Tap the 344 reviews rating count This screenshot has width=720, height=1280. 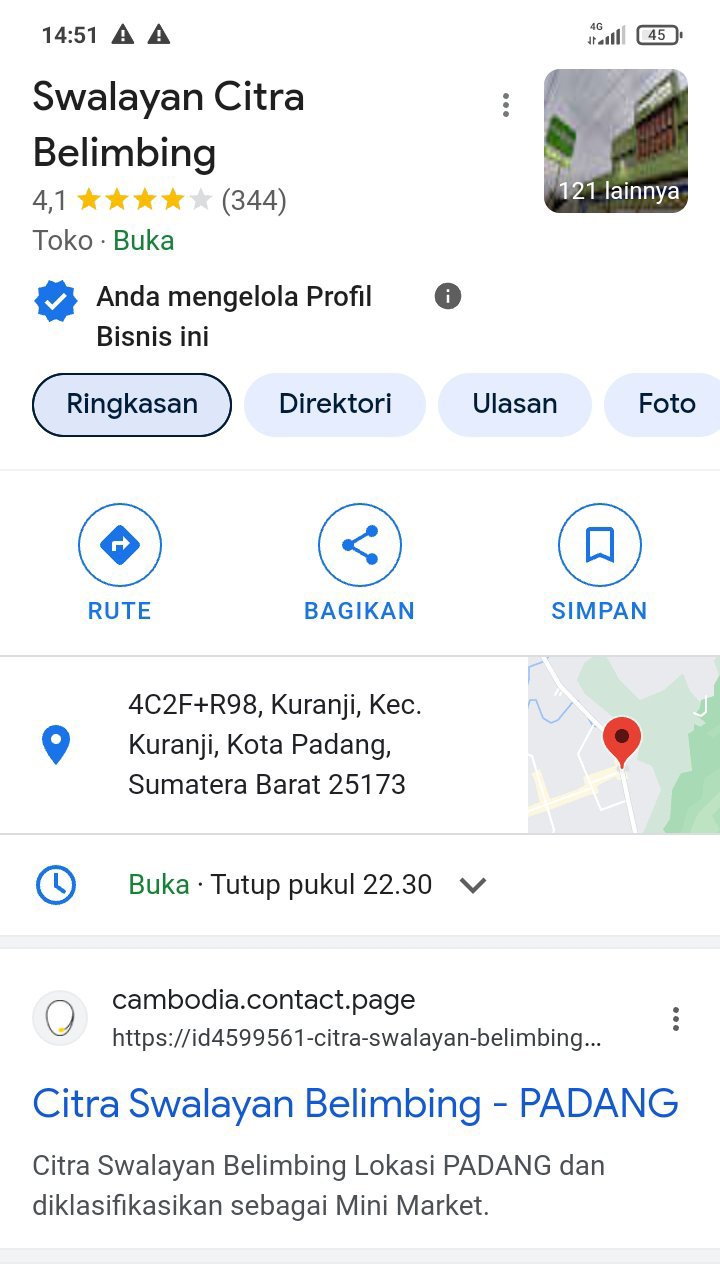coord(254,201)
